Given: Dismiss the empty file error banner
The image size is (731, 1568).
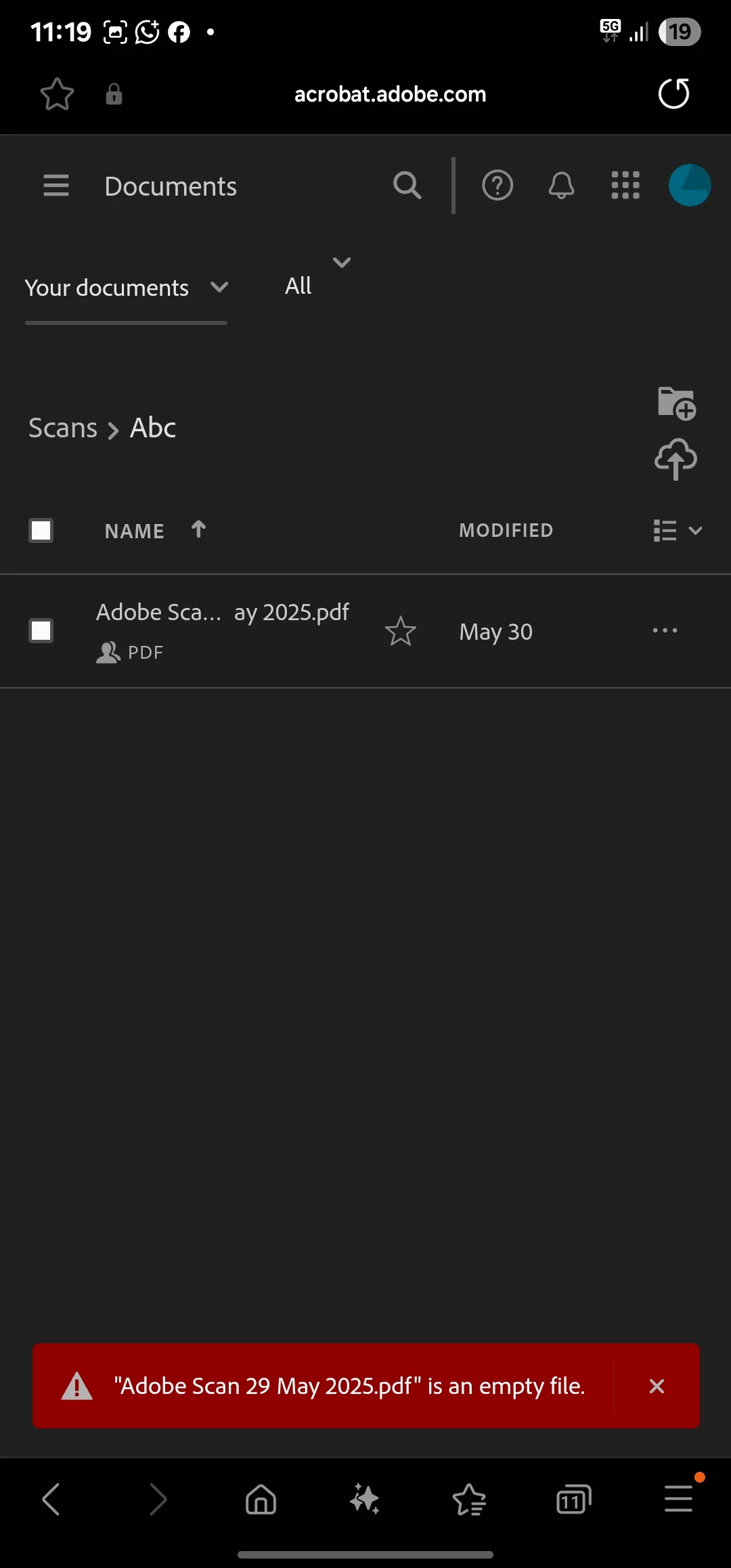Looking at the screenshot, I should pos(657,1386).
